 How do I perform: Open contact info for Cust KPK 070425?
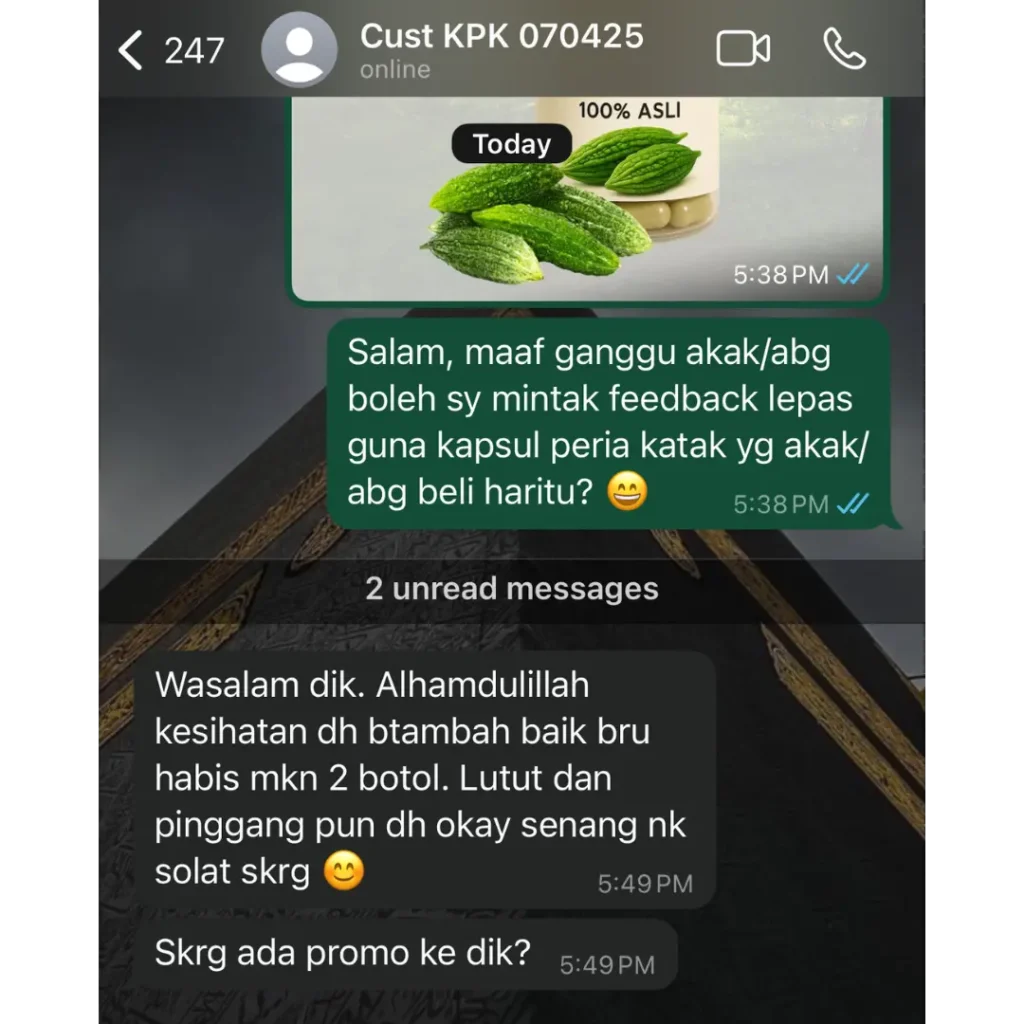500,49
